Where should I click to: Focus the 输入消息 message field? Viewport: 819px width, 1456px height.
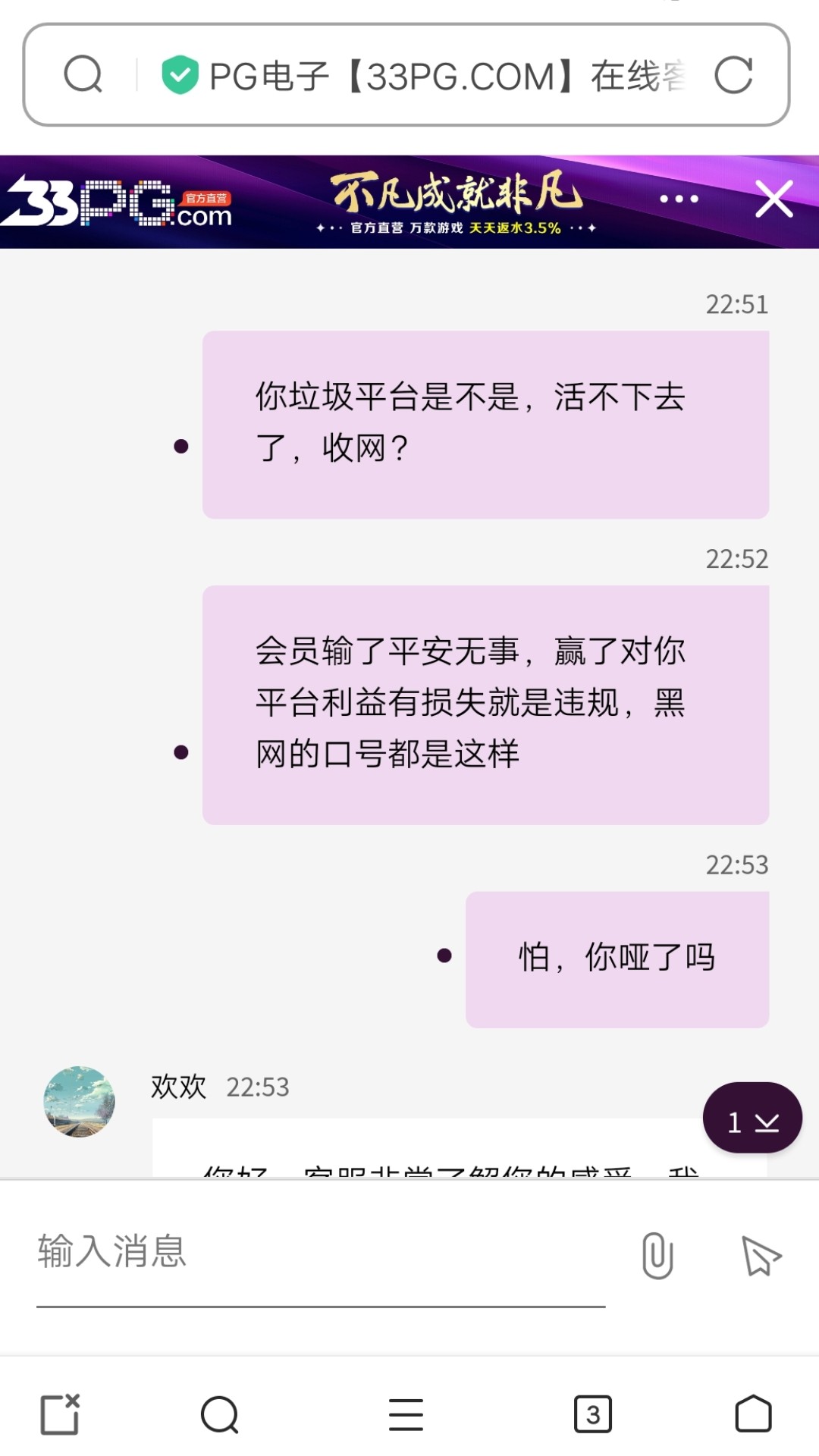pos(318,1252)
